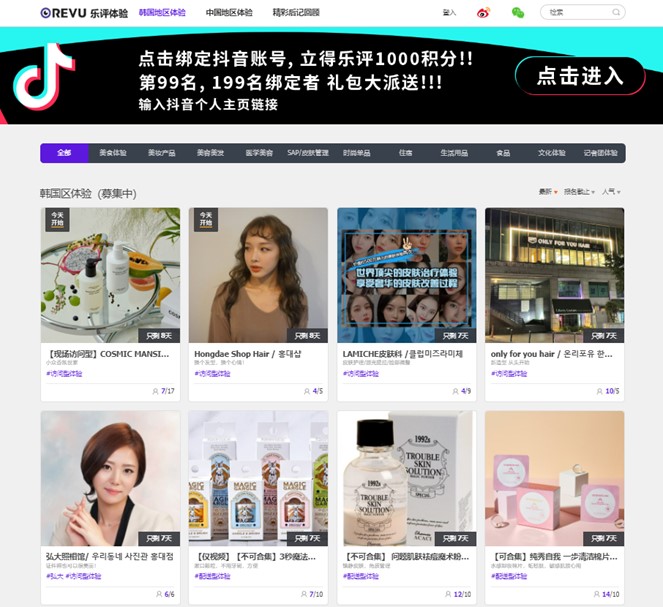Open 精彩后记回顾 section
Viewport: 663px width, 607px height.
[296, 13]
